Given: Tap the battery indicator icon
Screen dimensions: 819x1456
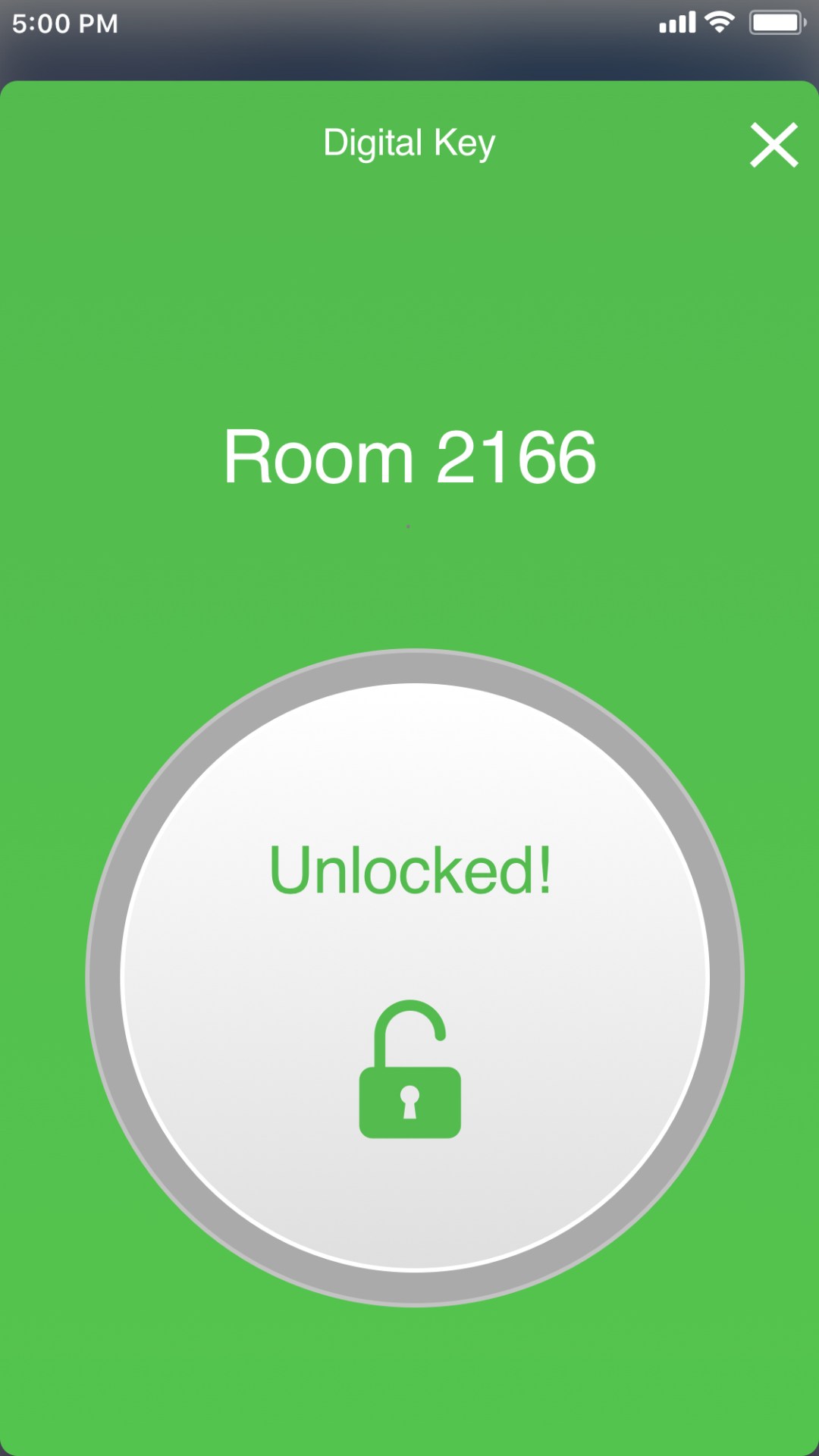Looking at the screenshot, I should click(775, 23).
